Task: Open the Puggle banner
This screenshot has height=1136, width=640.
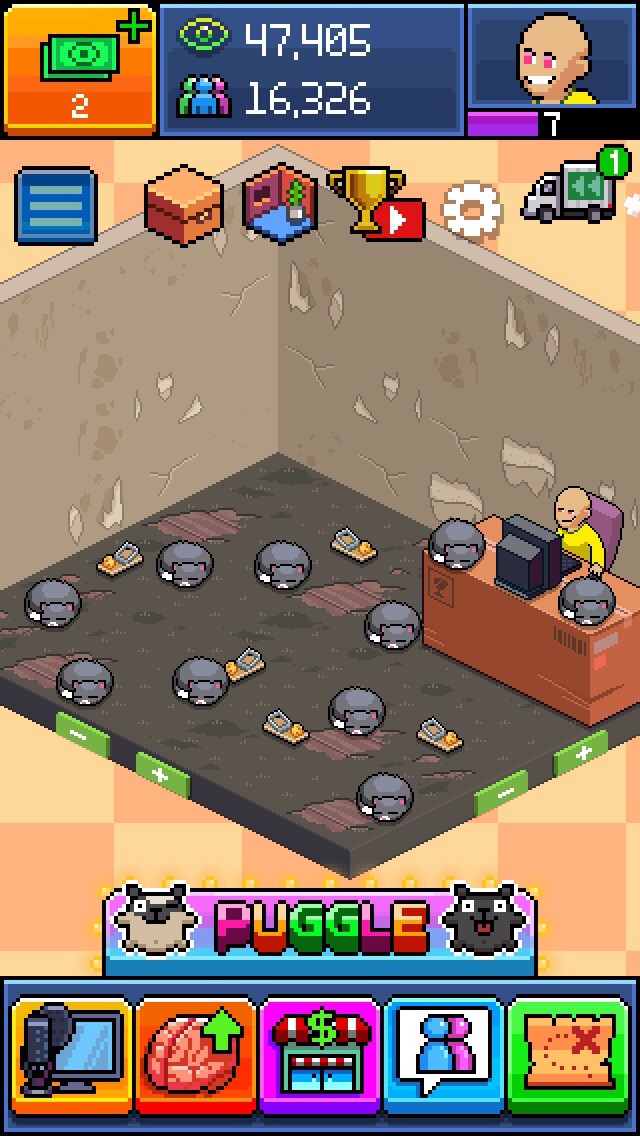Action: coord(320,924)
